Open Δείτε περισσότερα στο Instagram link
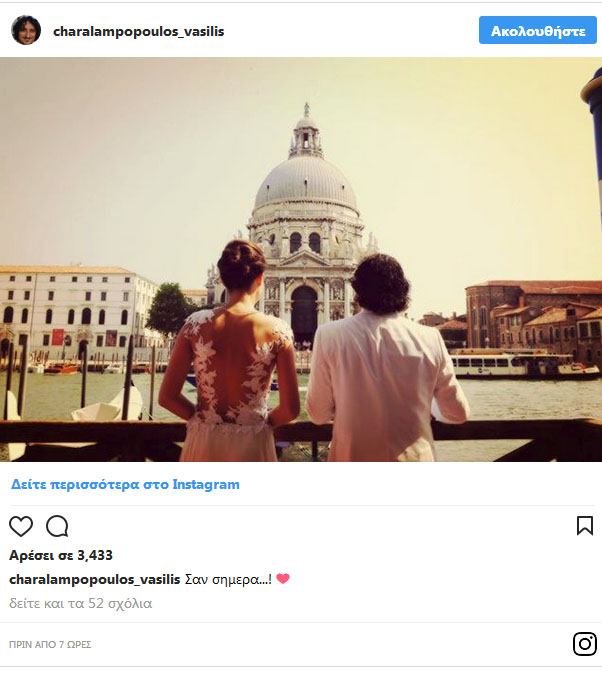 (125, 484)
